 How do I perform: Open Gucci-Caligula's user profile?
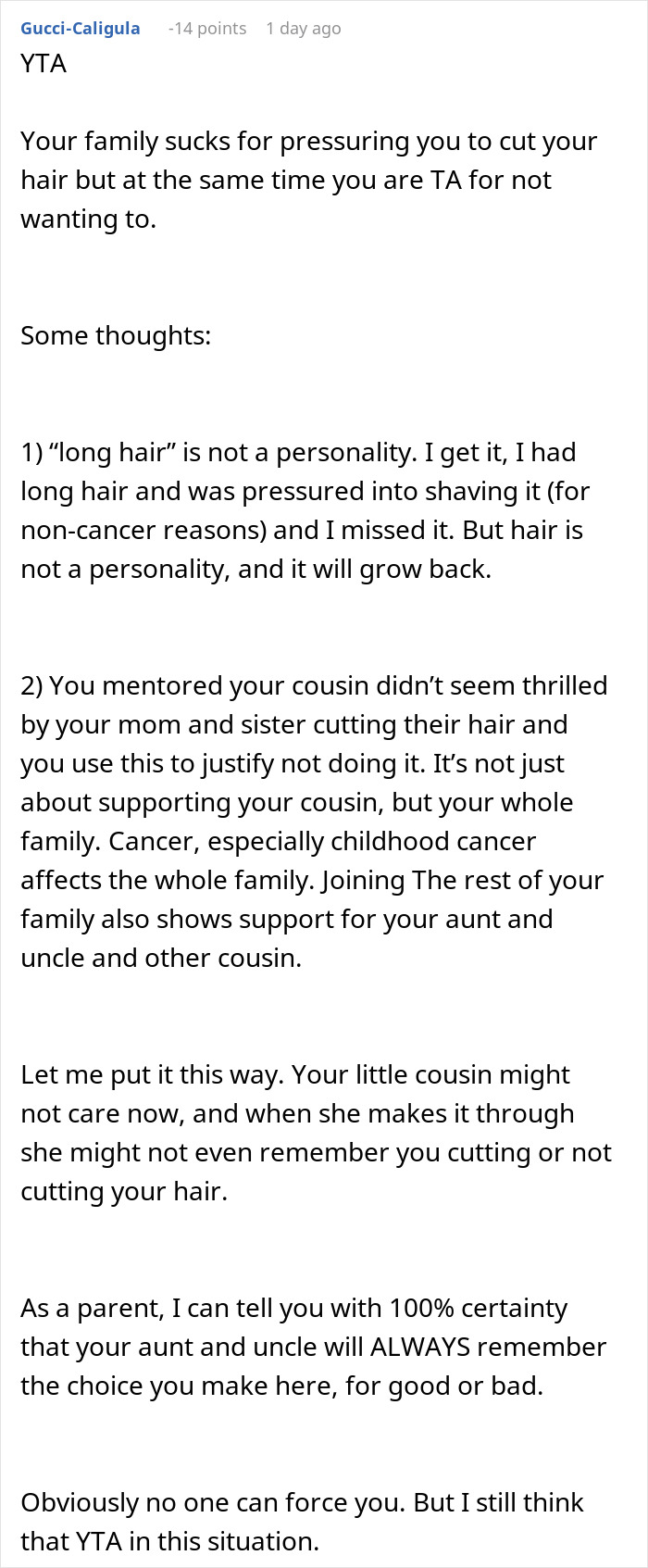(x=81, y=28)
